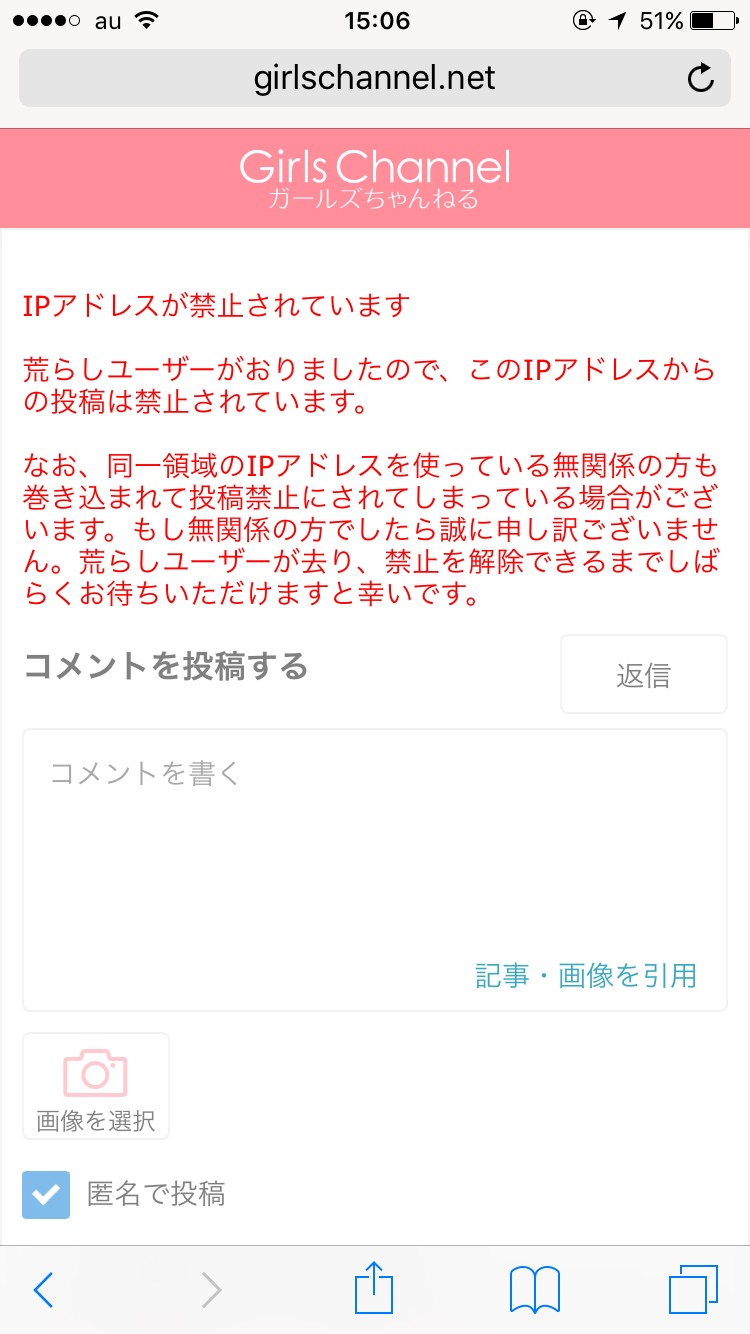
Task: Choose an image with 画像を選択
Action: click(x=96, y=1086)
